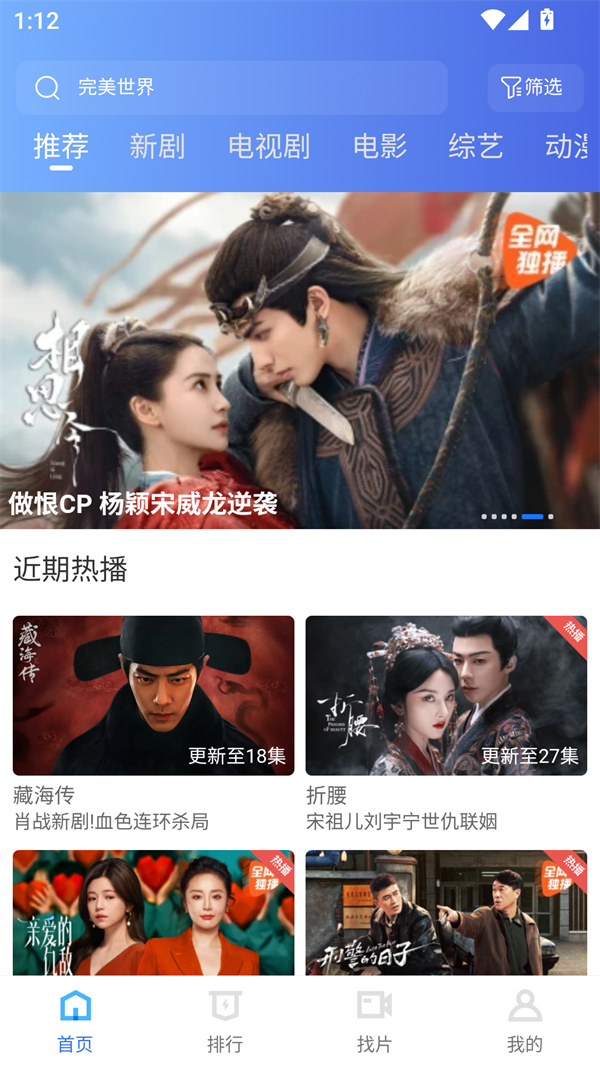
Task: Show the 综艺 tab
Action: click(475, 147)
